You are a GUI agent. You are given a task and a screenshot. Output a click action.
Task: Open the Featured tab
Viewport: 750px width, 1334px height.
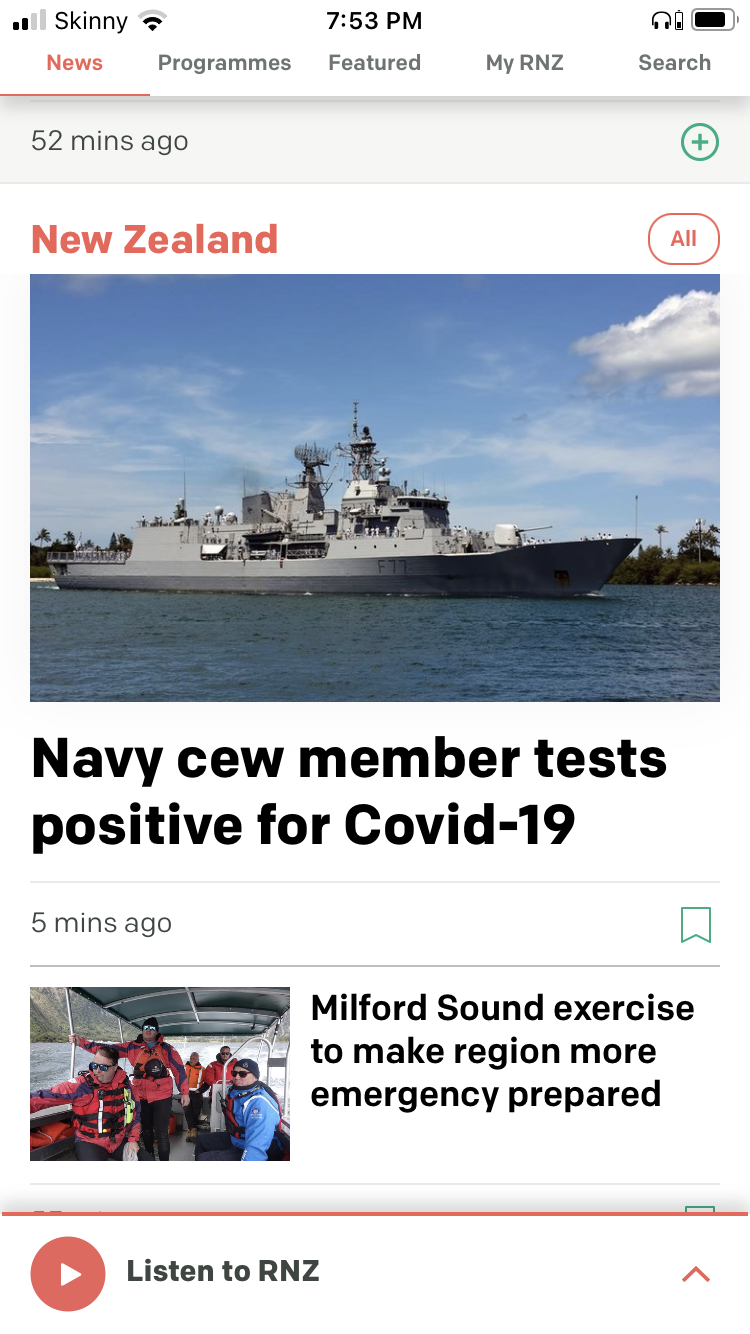(374, 63)
